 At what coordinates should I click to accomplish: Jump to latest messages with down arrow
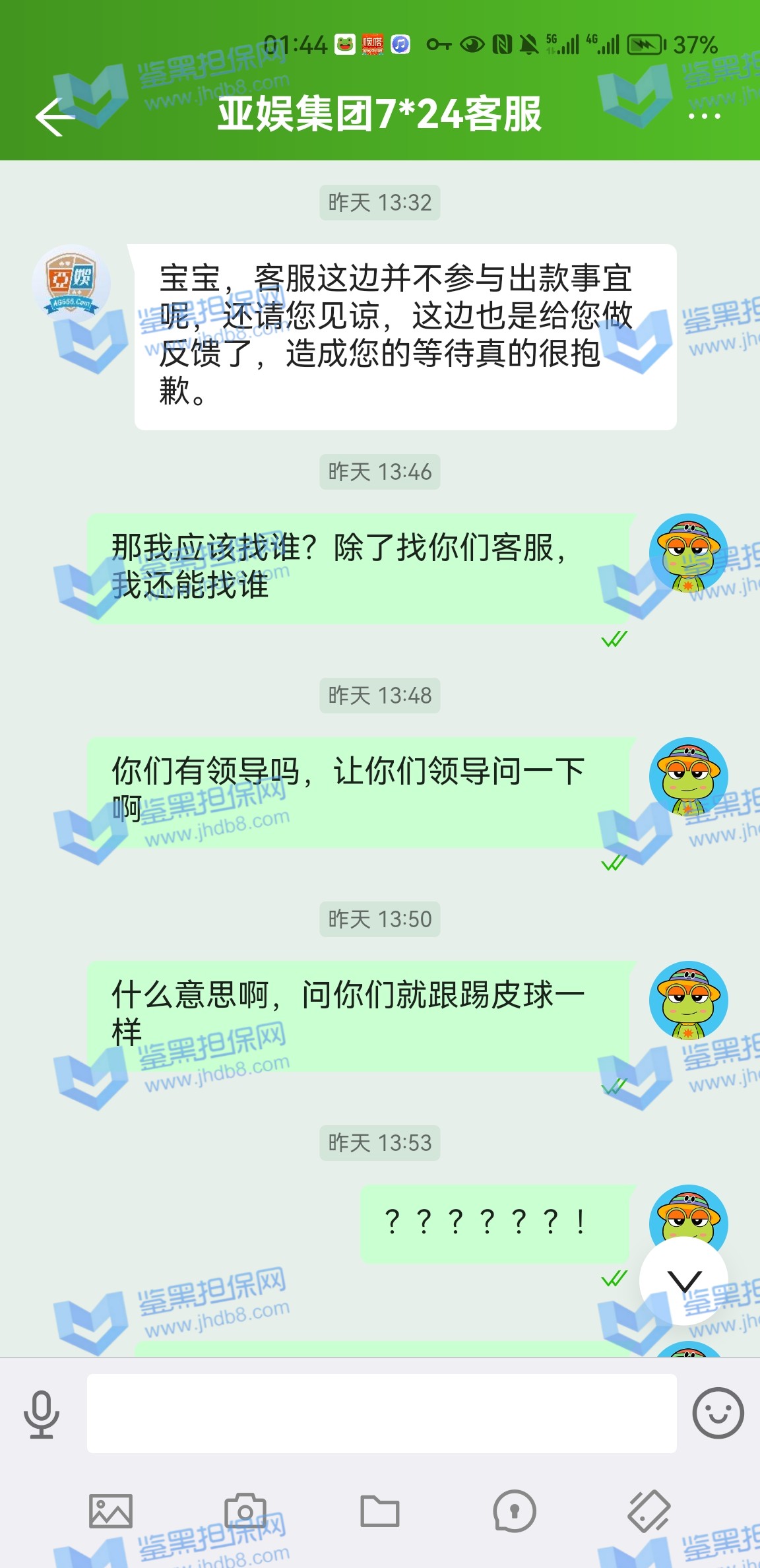coord(684,1281)
